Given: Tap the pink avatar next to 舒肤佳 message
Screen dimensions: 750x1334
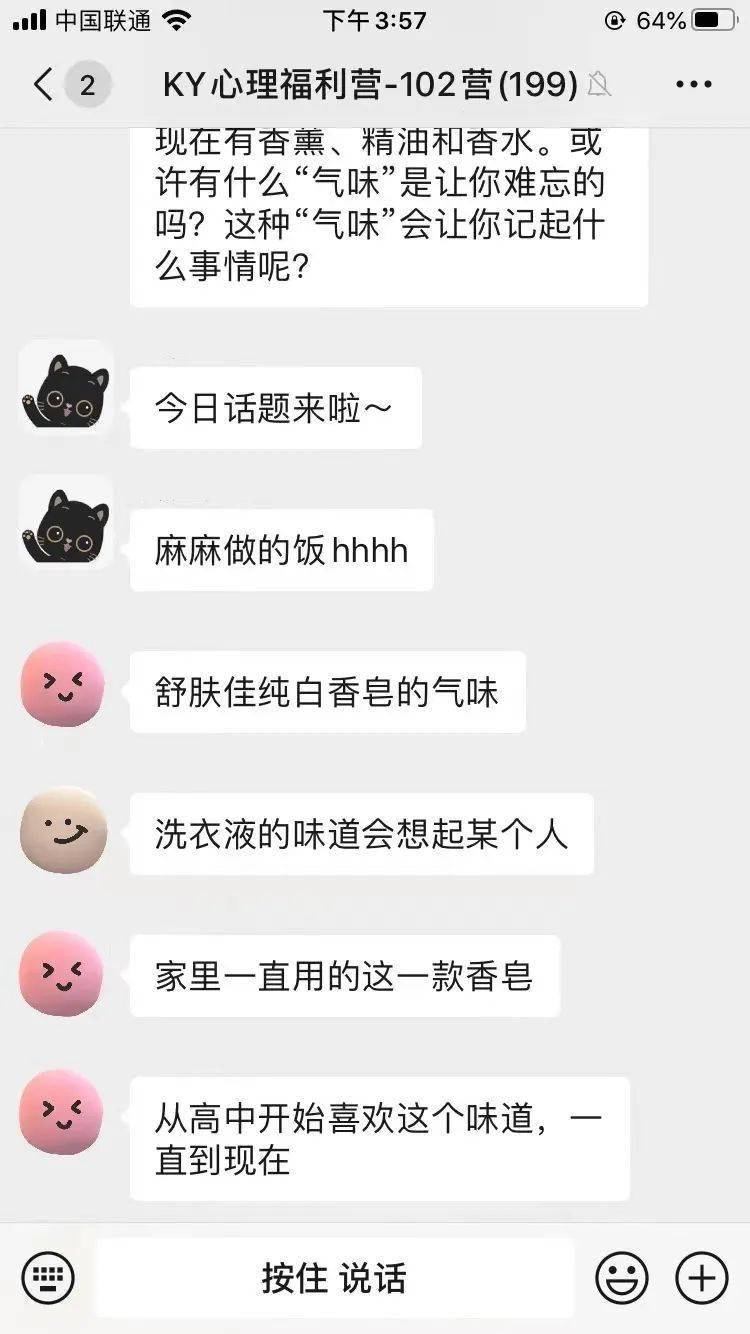Looking at the screenshot, I should pos(62,685).
